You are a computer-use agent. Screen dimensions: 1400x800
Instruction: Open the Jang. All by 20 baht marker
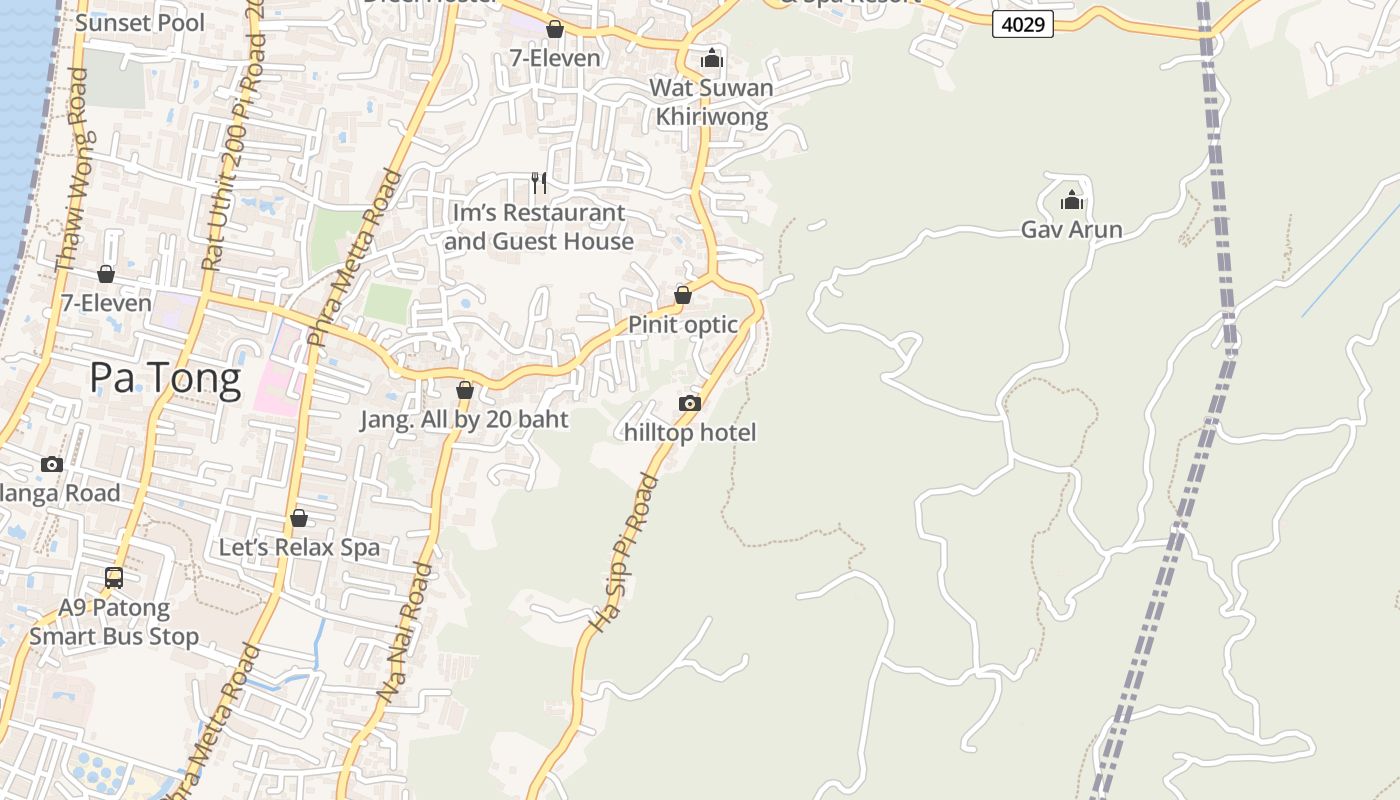click(x=465, y=390)
